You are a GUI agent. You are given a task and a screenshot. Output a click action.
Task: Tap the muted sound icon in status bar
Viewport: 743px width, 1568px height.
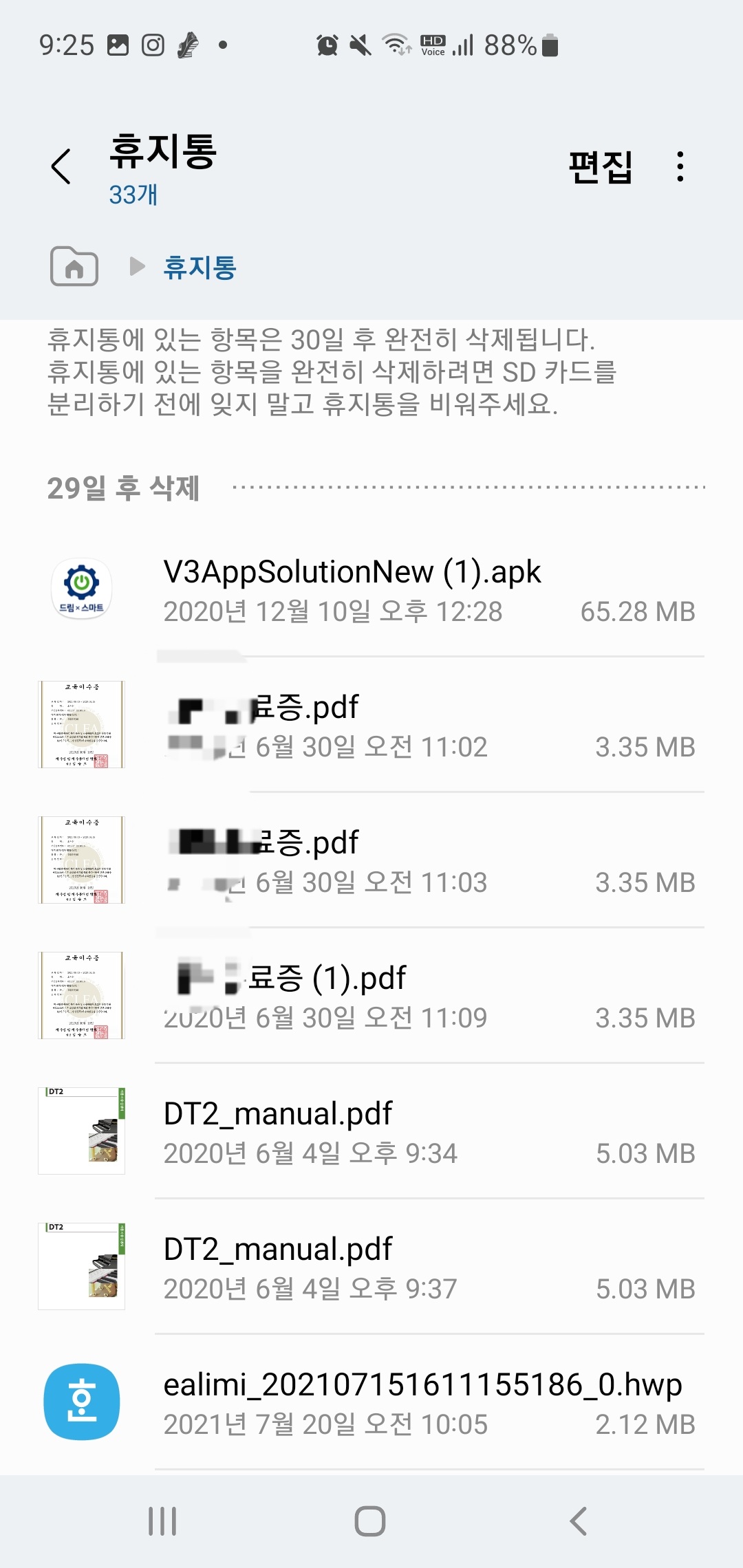[x=360, y=45]
